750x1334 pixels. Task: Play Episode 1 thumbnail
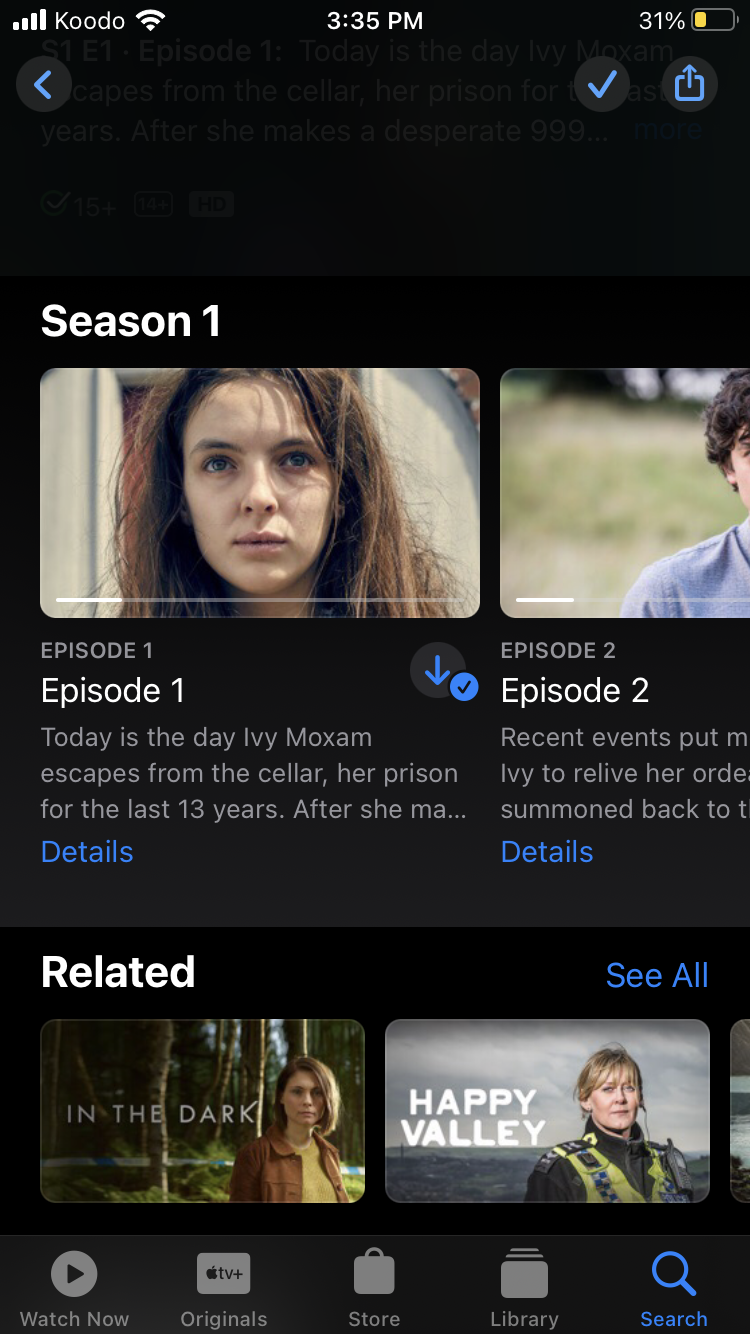click(260, 493)
